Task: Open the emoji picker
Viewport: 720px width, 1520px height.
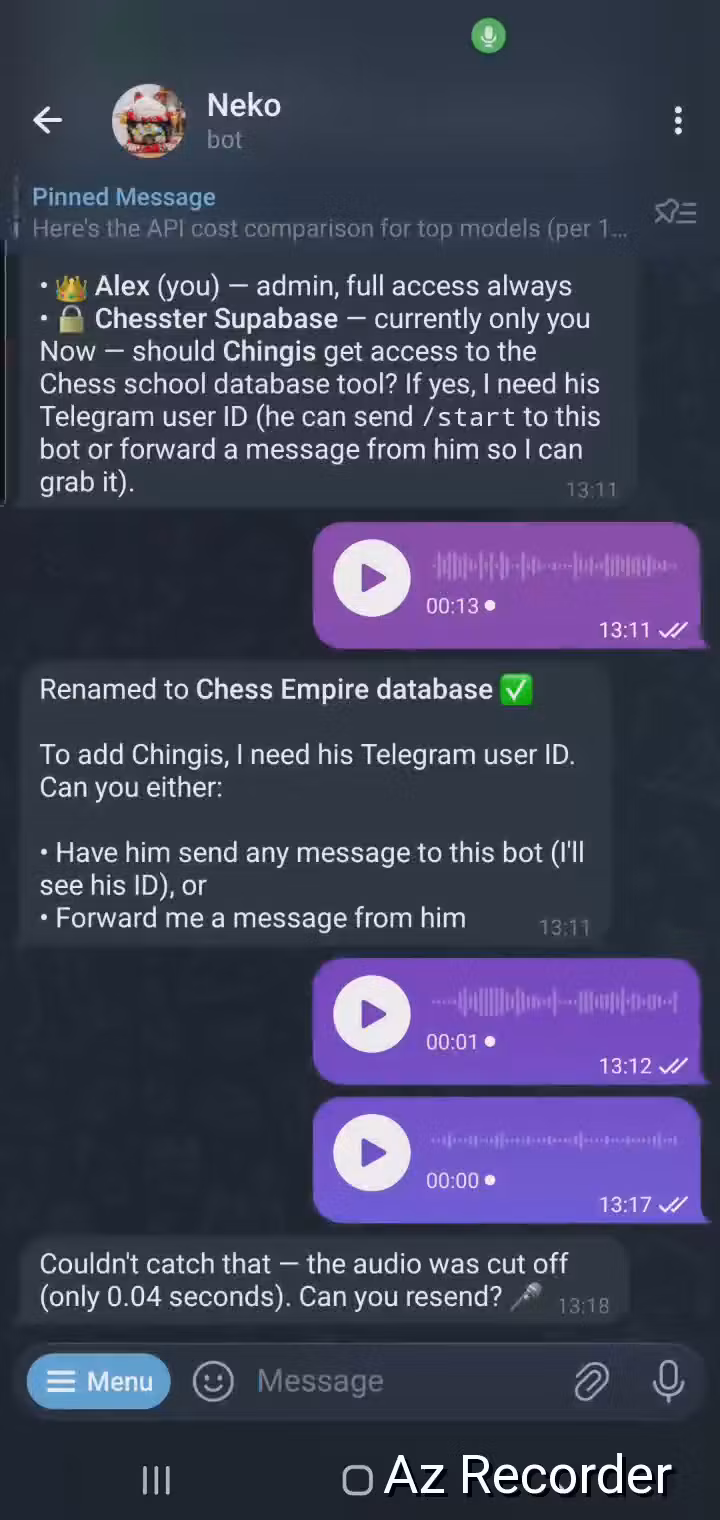Action: pyautogui.click(x=213, y=1381)
